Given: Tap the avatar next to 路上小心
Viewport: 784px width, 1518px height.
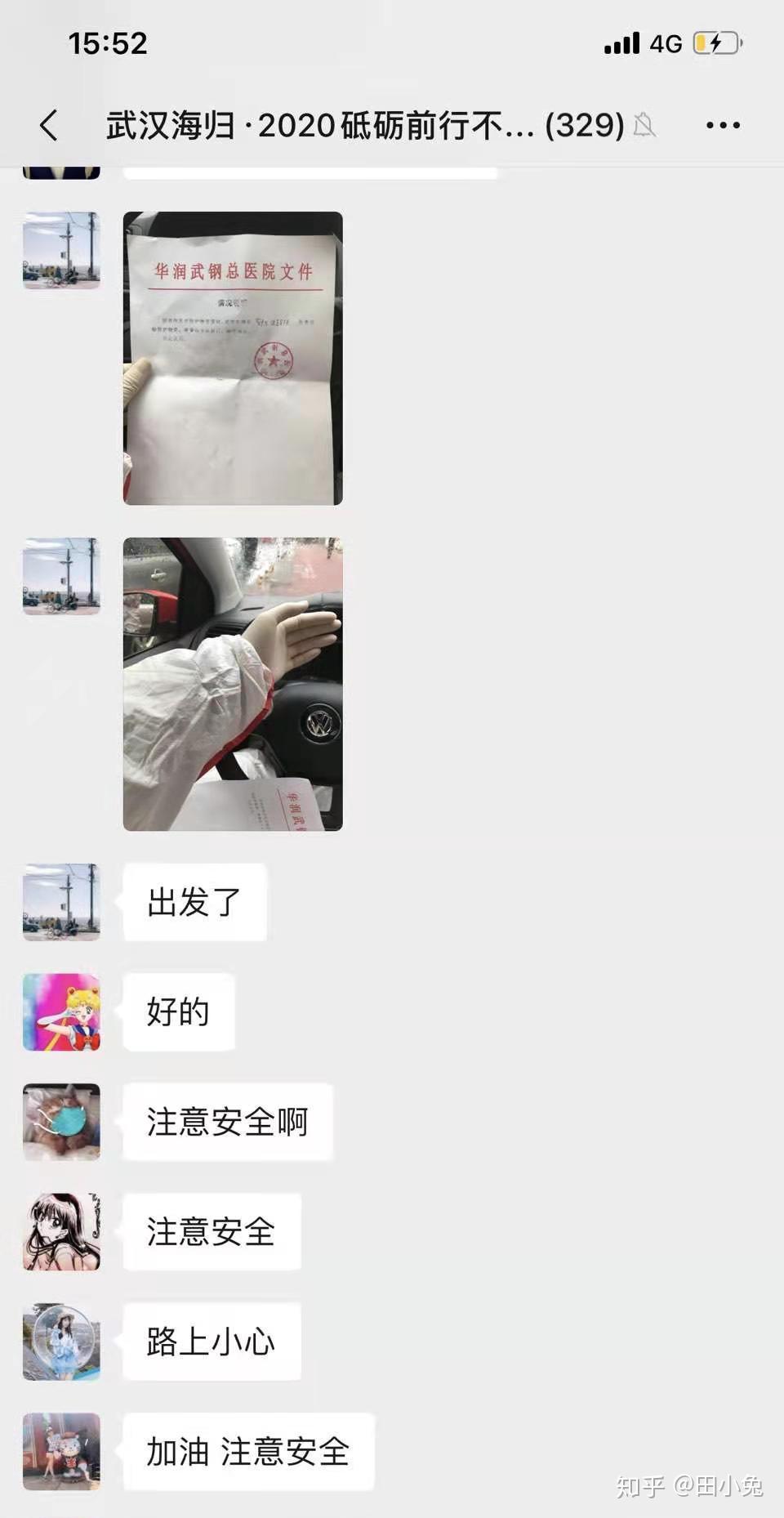Looking at the screenshot, I should coord(61,1342).
